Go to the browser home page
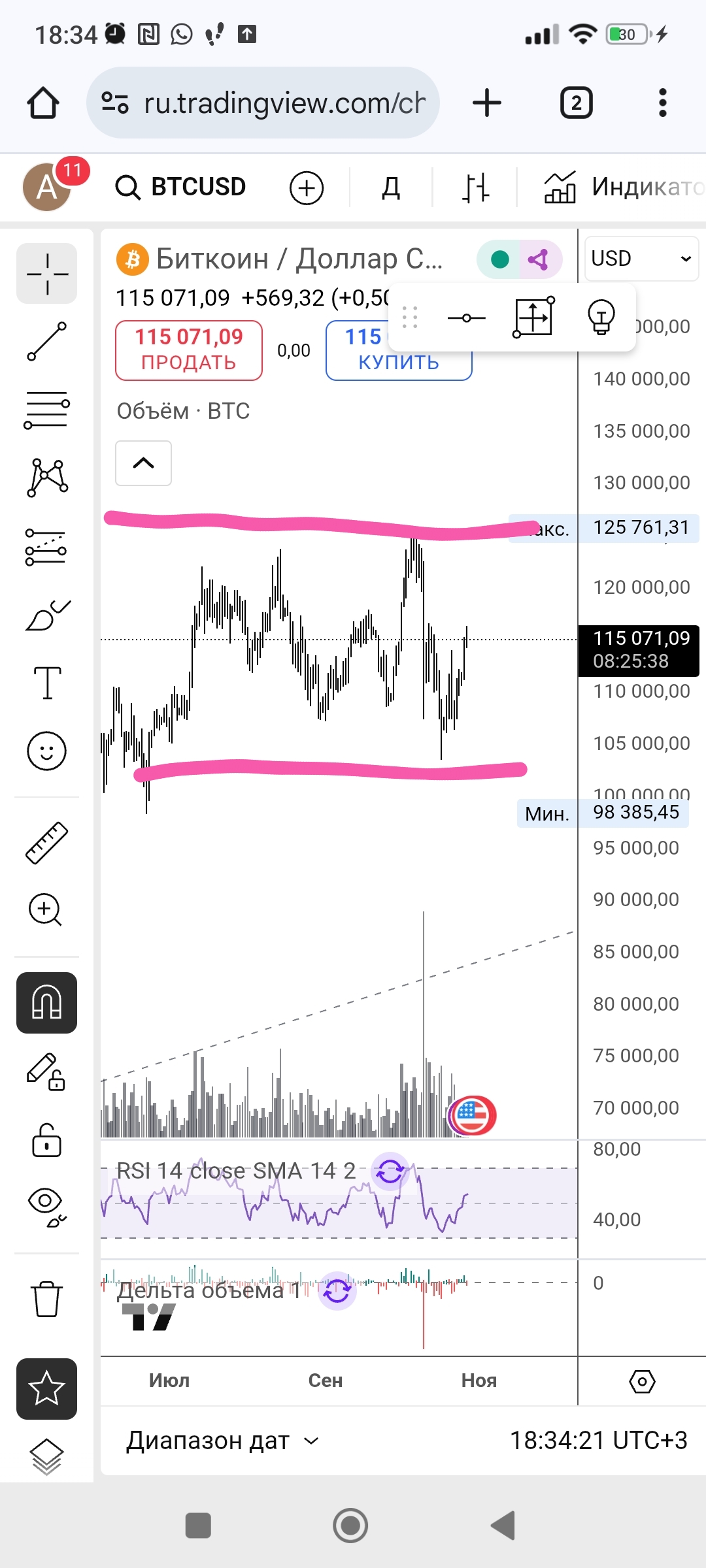 (x=43, y=103)
